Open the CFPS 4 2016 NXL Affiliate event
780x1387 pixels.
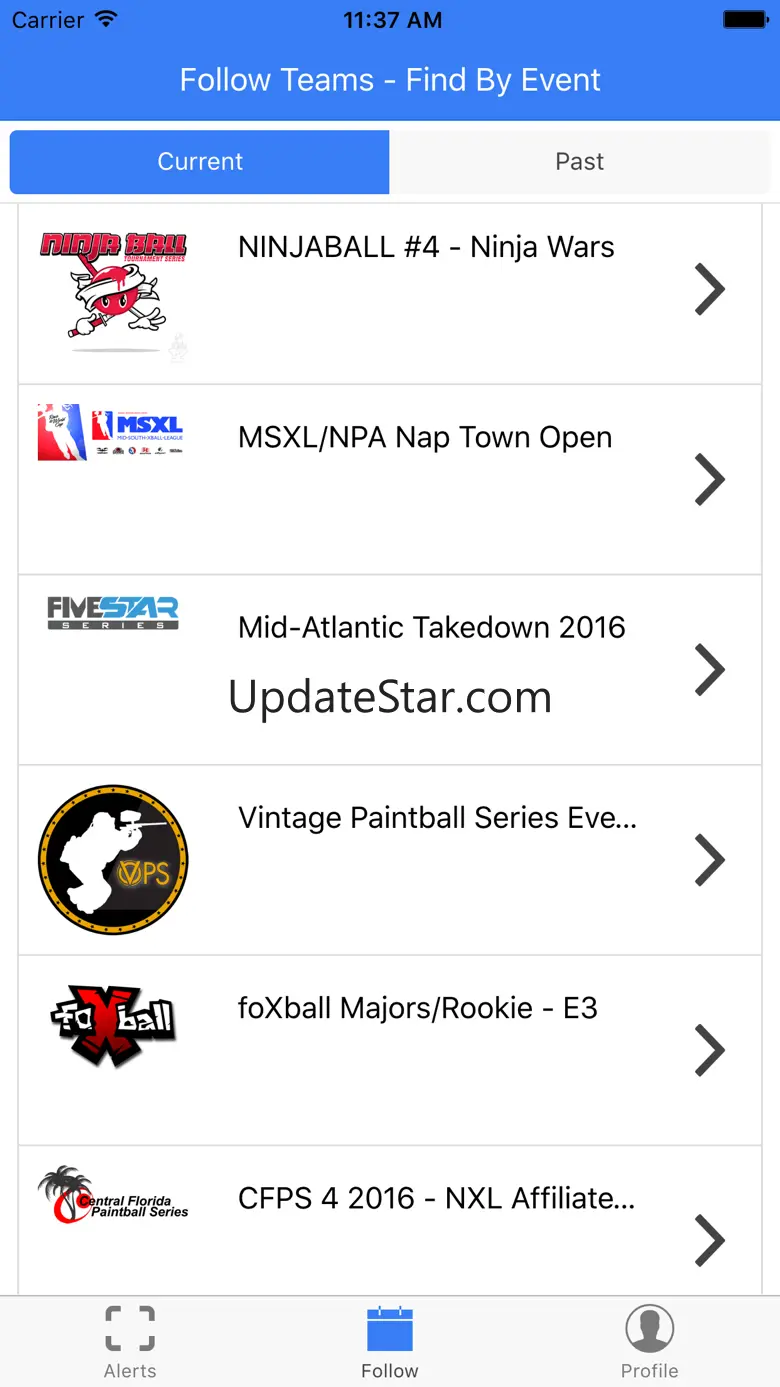pos(390,1221)
